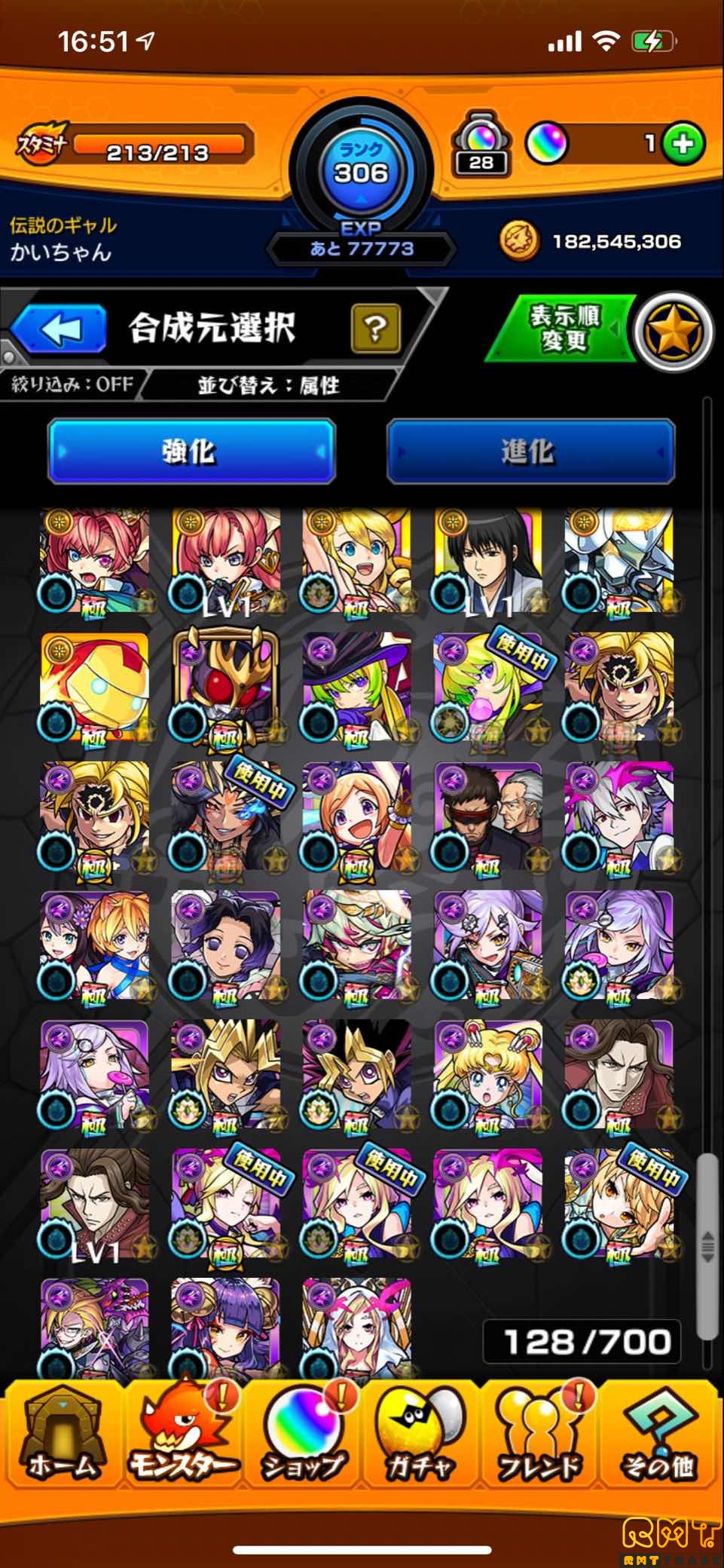Viewport: 724px width, 1568px height.
Task: Select the green-haired witch hat monster
Action: coord(356,687)
